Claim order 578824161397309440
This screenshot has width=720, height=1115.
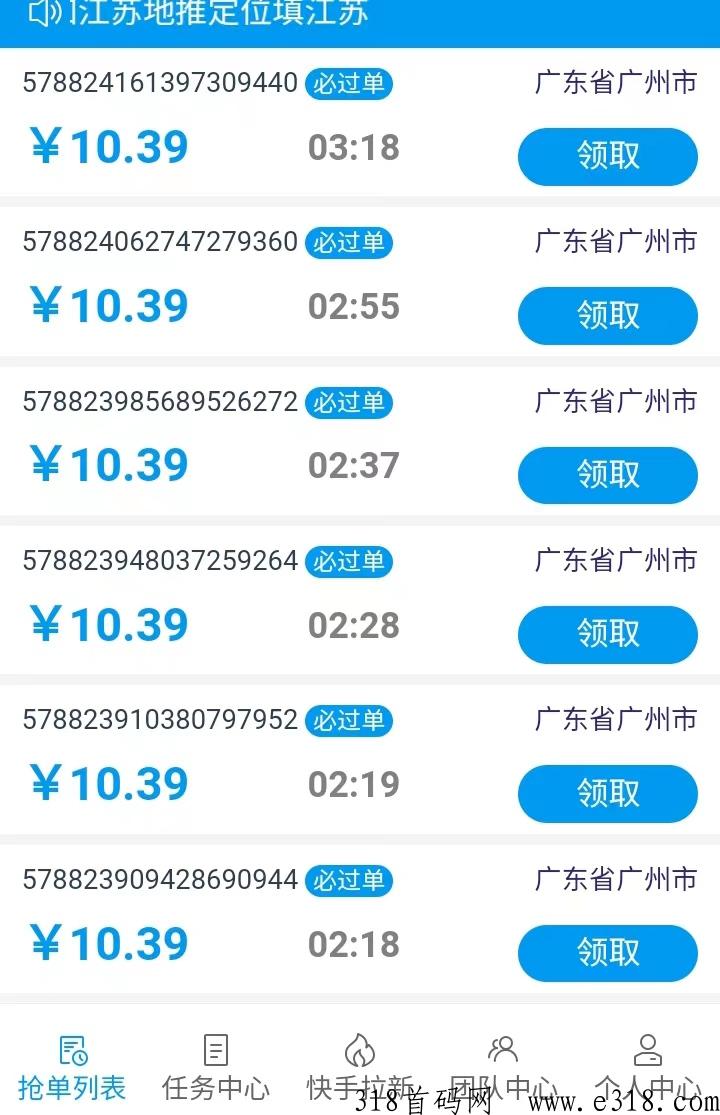[x=607, y=157]
